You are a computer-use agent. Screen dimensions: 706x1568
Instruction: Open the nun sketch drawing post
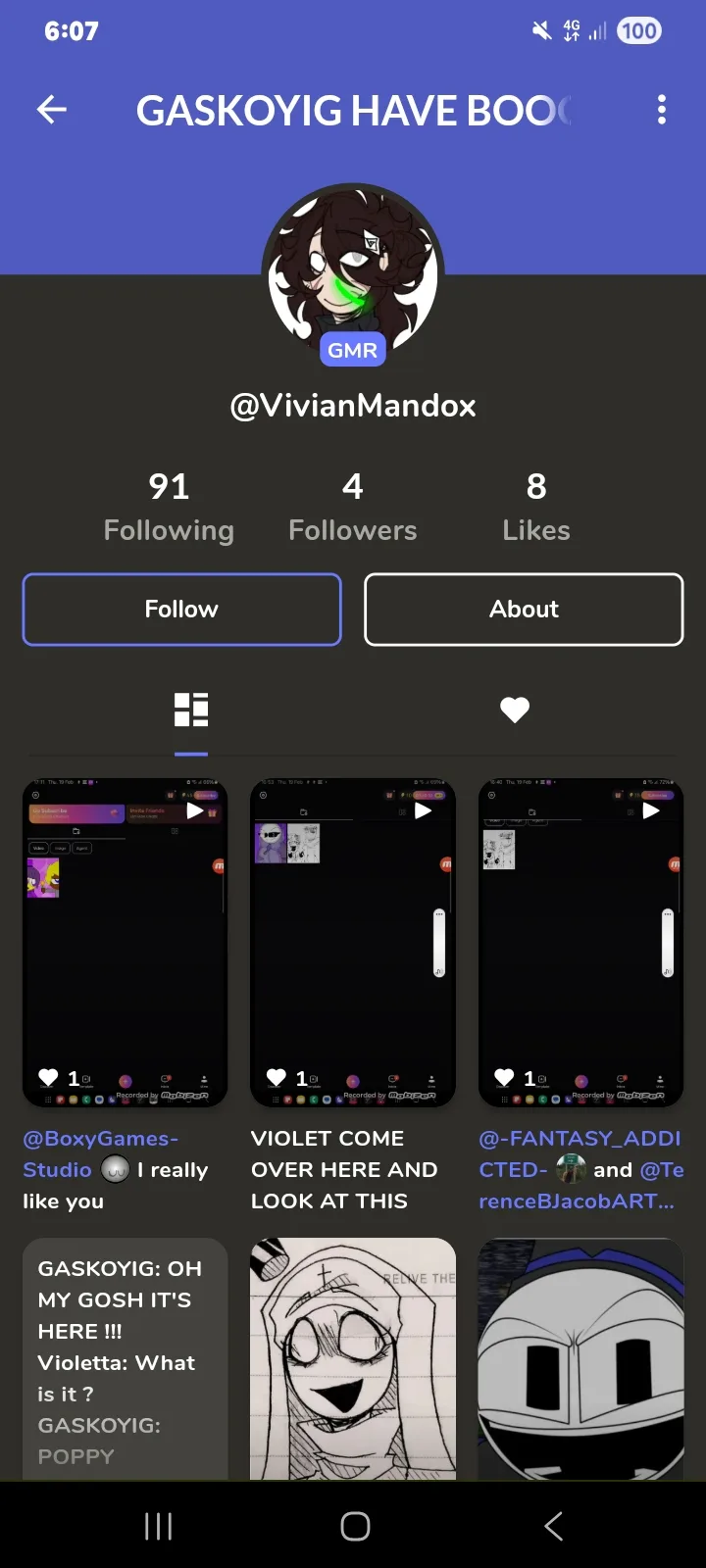click(353, 1360)
